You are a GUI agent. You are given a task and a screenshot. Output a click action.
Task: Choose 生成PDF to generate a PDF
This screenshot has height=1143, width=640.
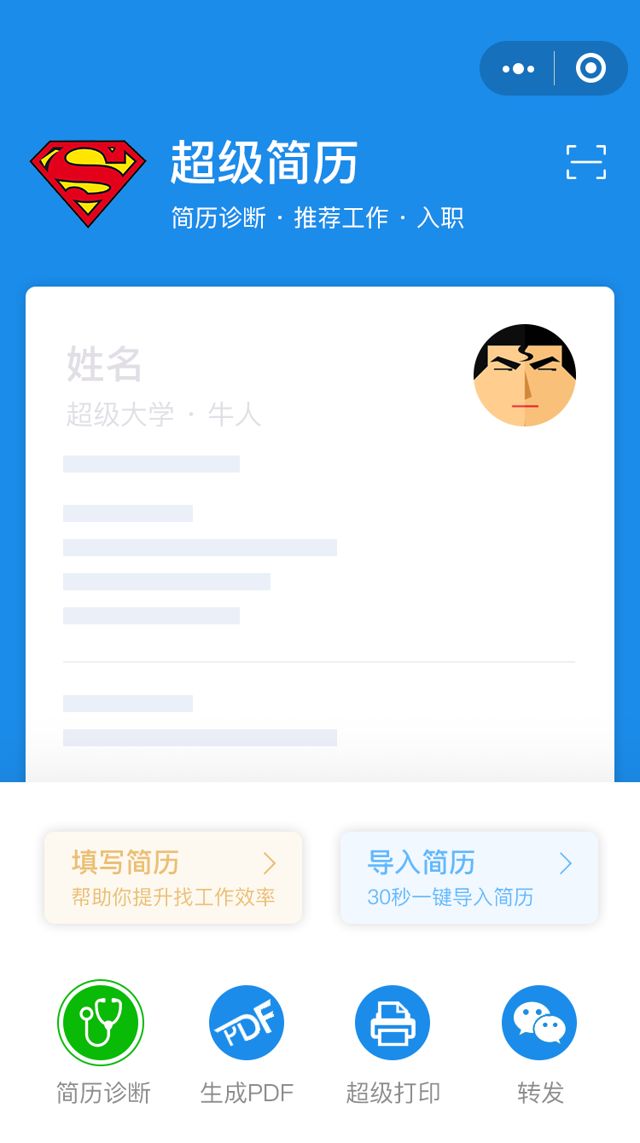247,1023
